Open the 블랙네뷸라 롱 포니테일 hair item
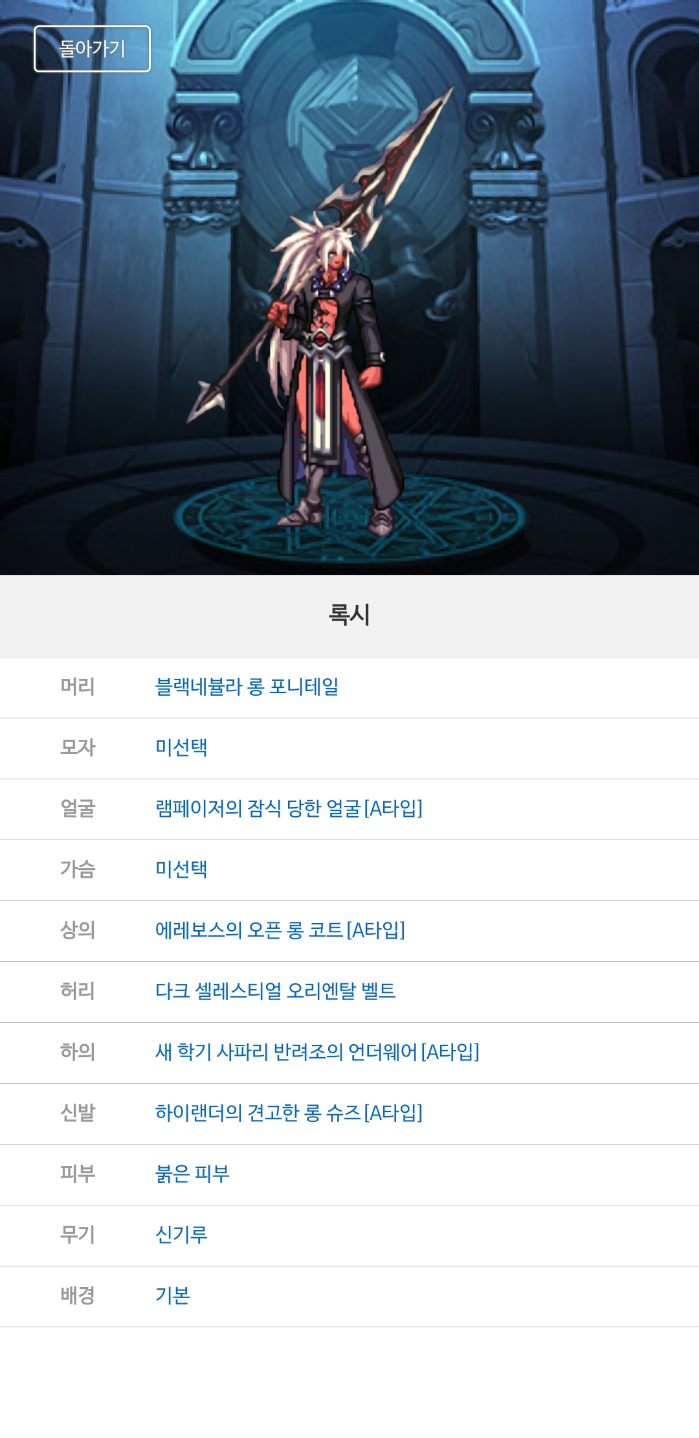The image size is (699, 1438). coord(247,687)
